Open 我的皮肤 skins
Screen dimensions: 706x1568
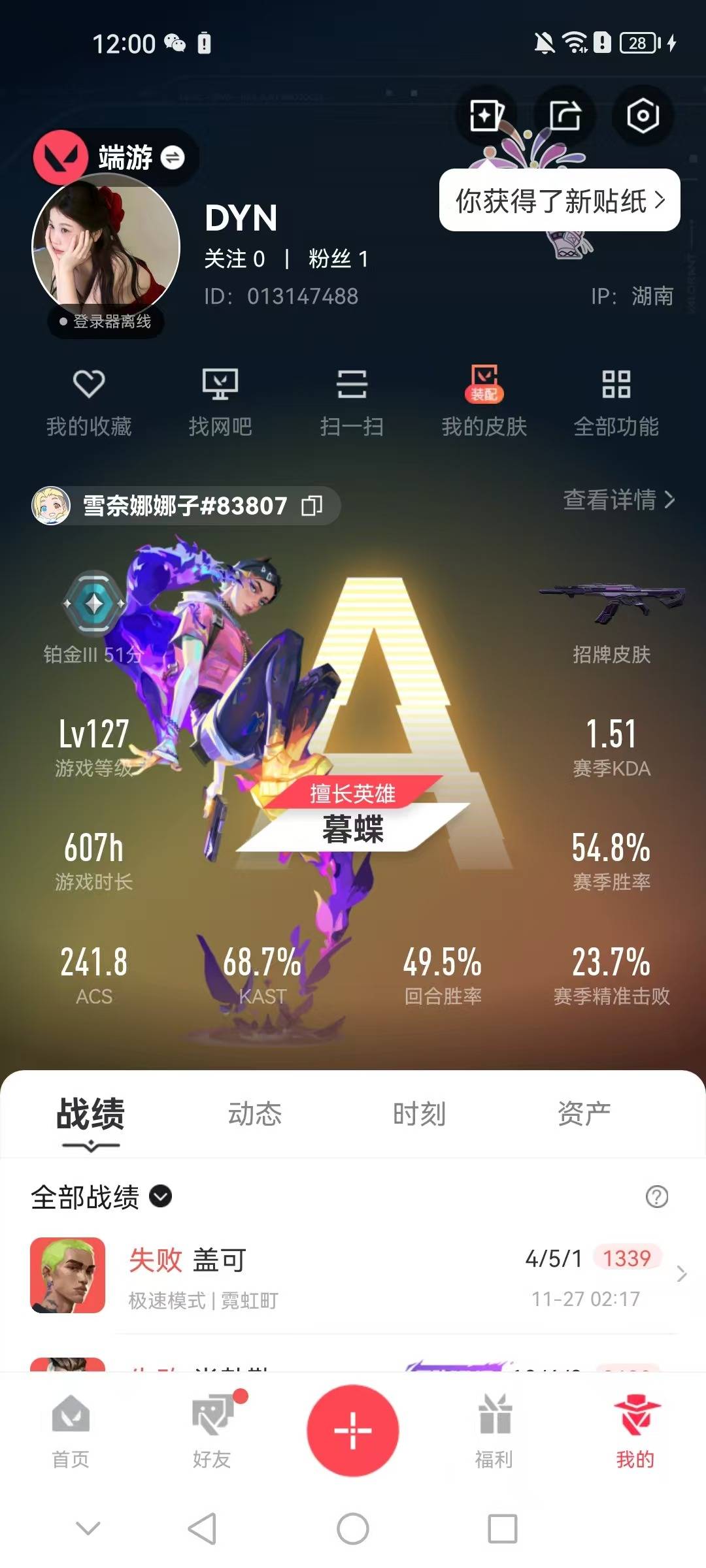[x=484, y=401]
